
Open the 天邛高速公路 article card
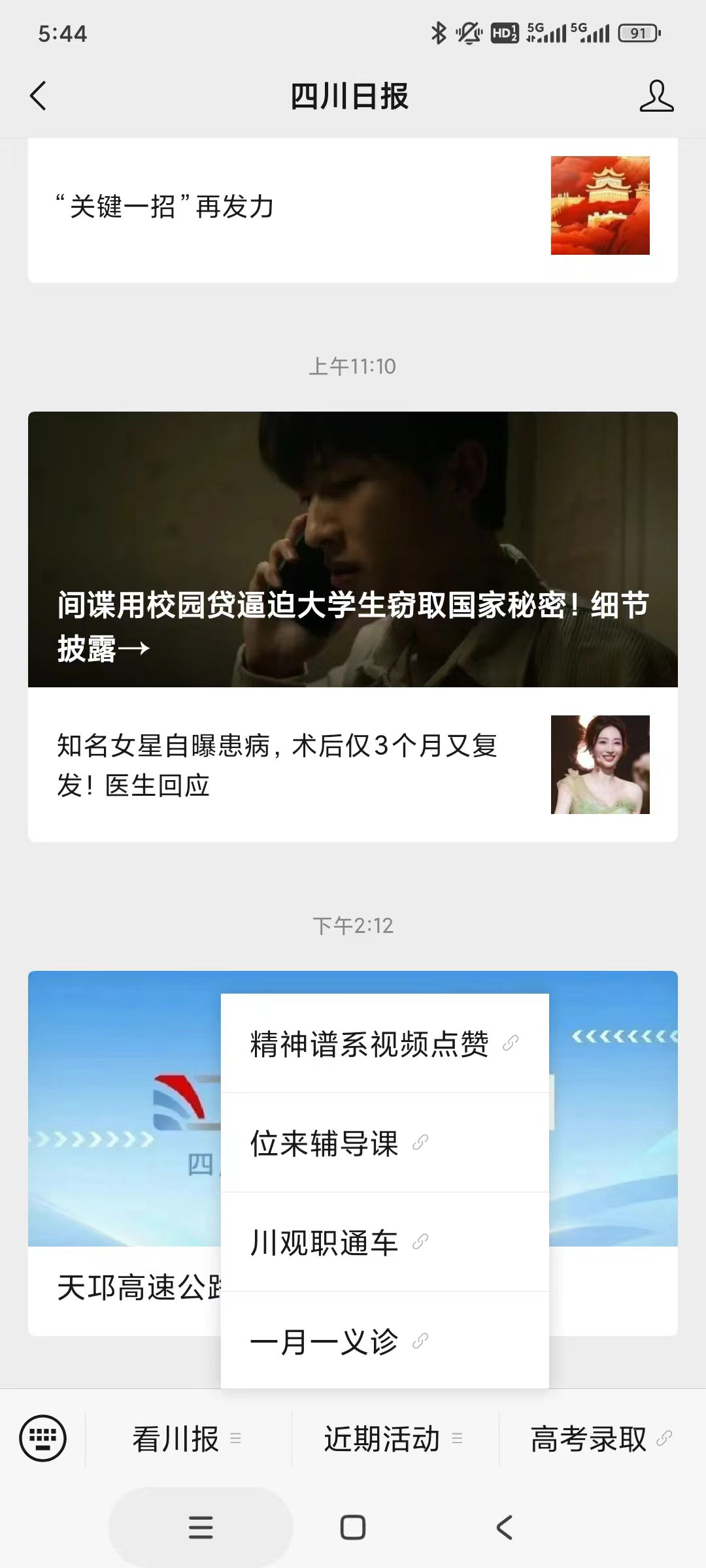point(124,1288)
